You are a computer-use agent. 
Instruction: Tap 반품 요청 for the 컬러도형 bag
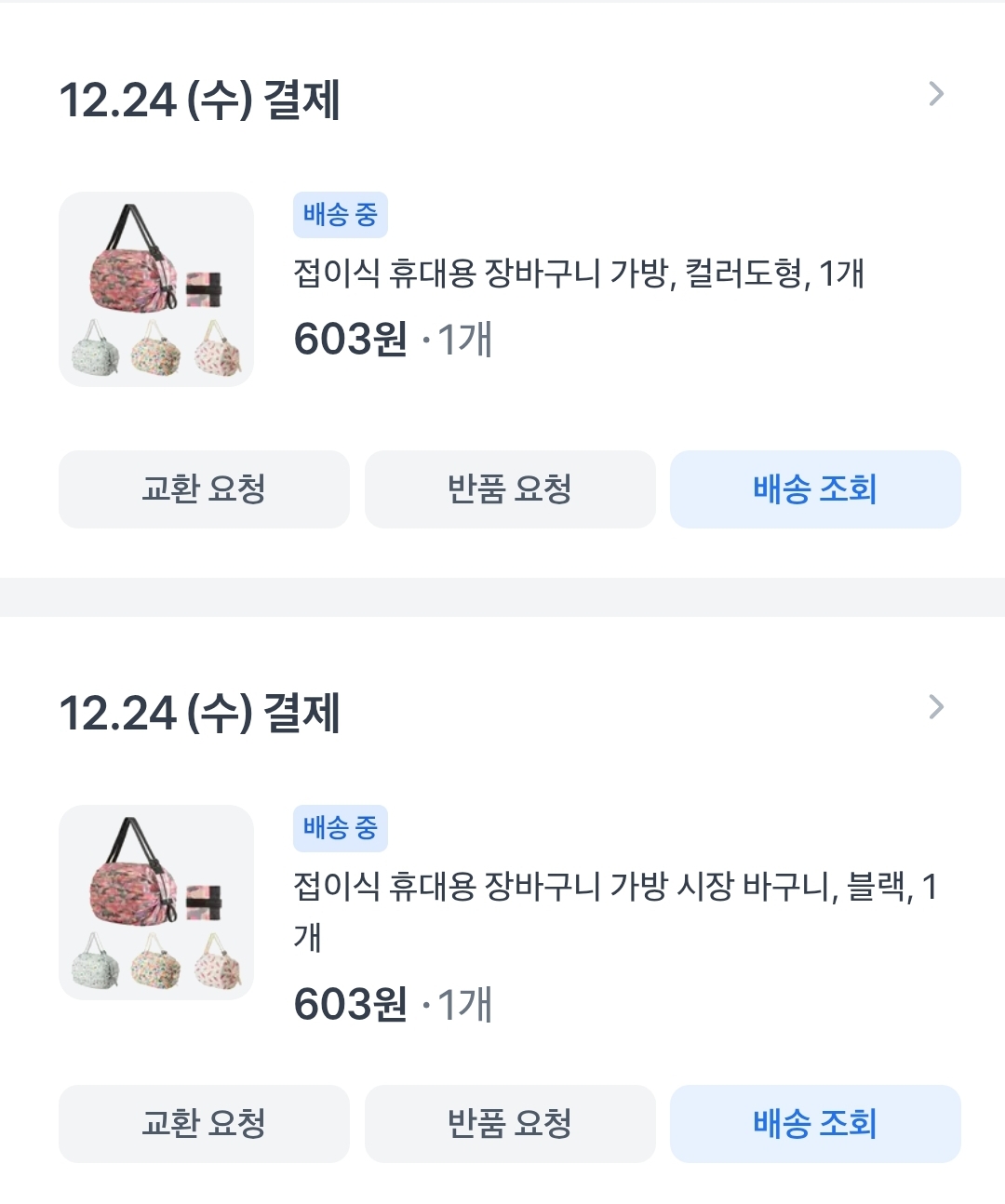pyautogui.click(x=510, y=489)
